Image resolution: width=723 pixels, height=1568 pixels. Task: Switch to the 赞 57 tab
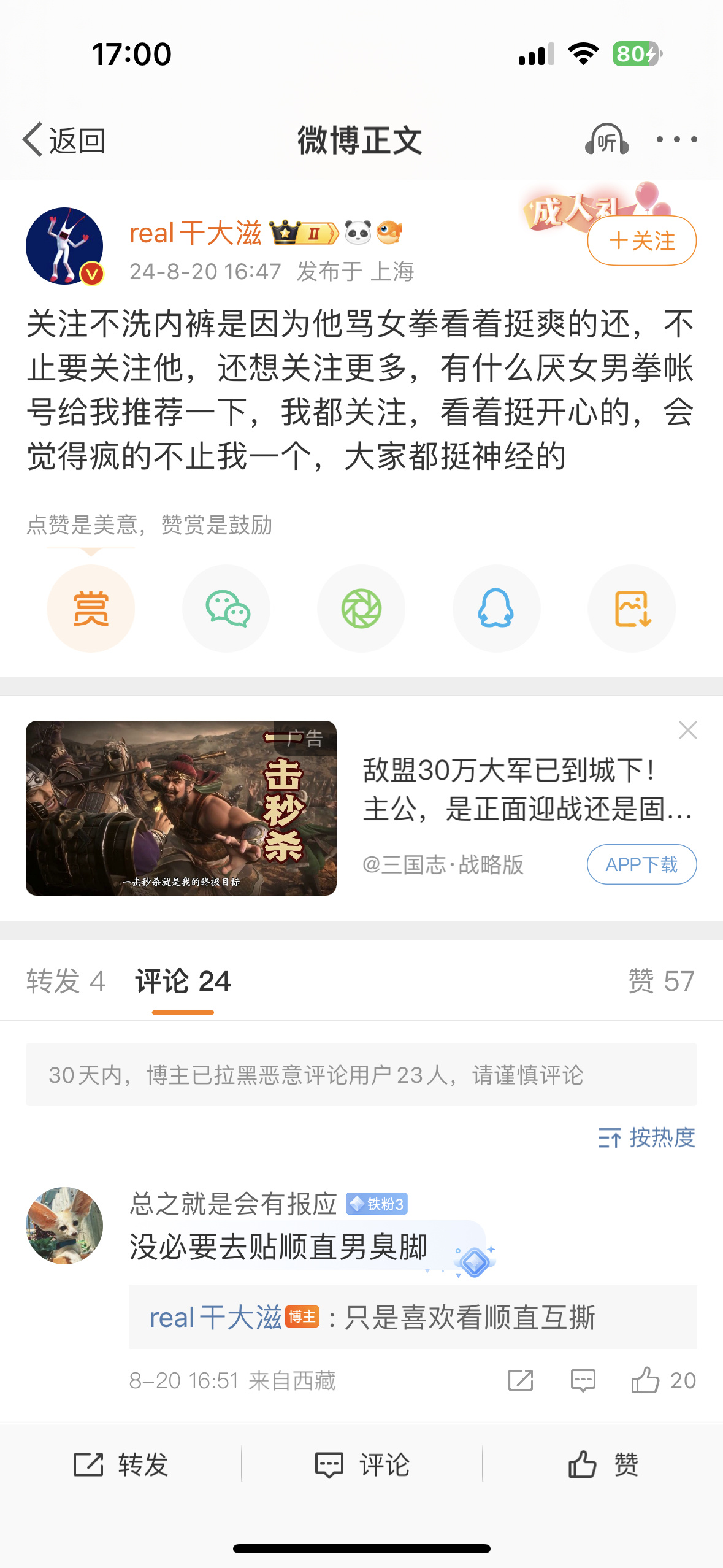(661, 981)
